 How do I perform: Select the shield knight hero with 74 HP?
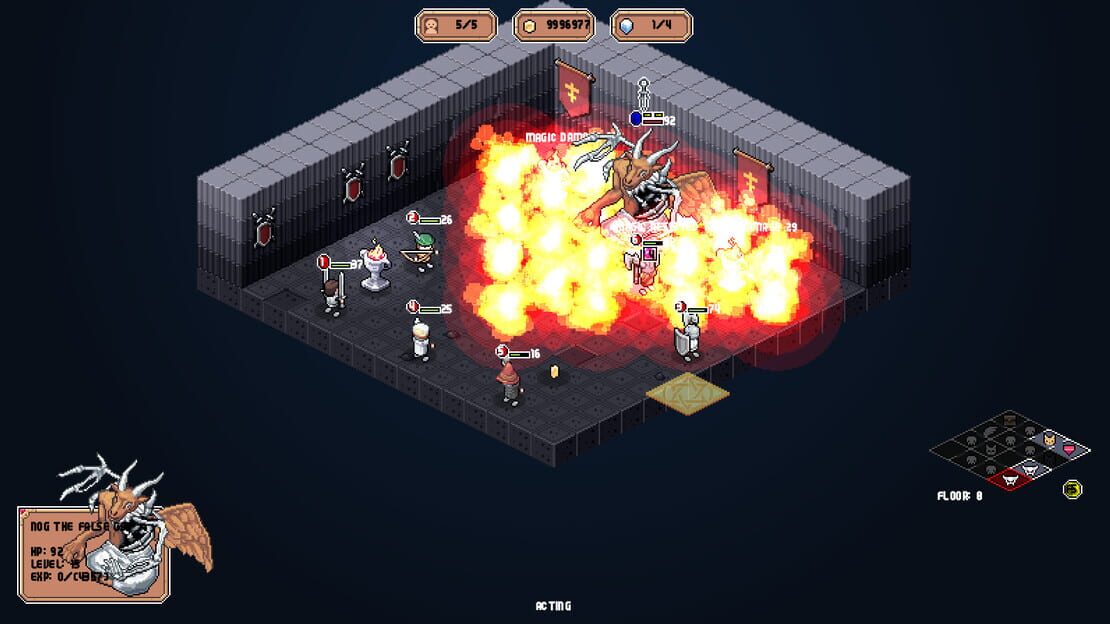tap(687, 336)
